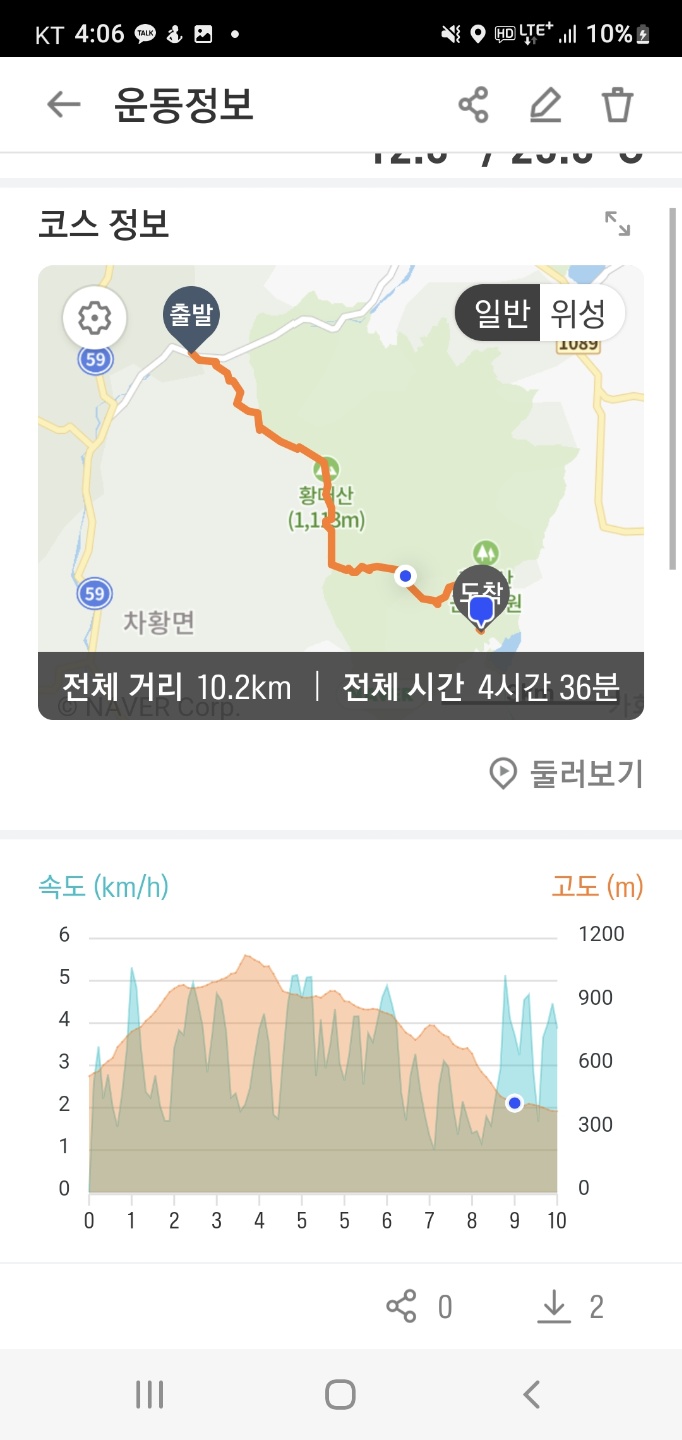Expand the course map to fullscreen
682x1440 pixels.
point(618,224)
